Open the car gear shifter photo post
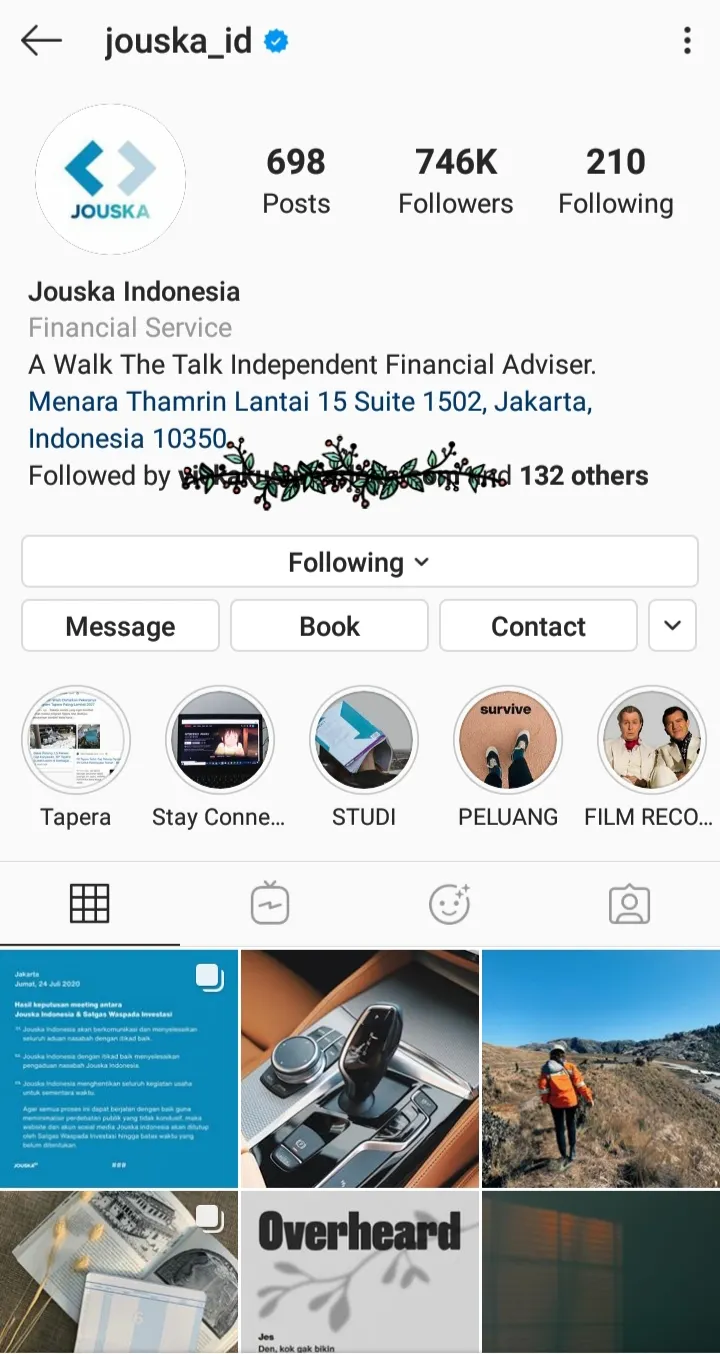This screenshot has height=1354, width=720. [360, 1068]
